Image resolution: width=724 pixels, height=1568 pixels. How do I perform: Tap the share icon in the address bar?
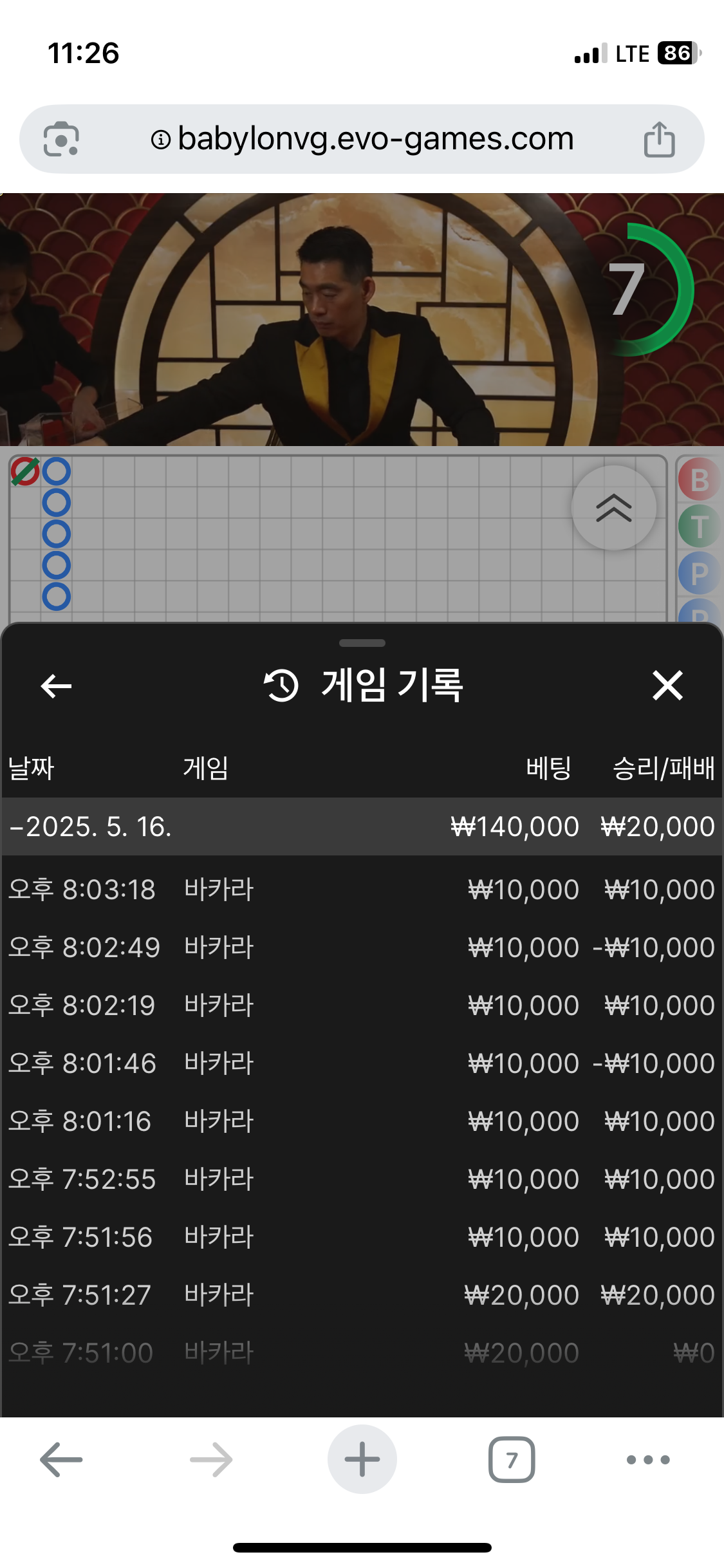[x=659, y=139]
